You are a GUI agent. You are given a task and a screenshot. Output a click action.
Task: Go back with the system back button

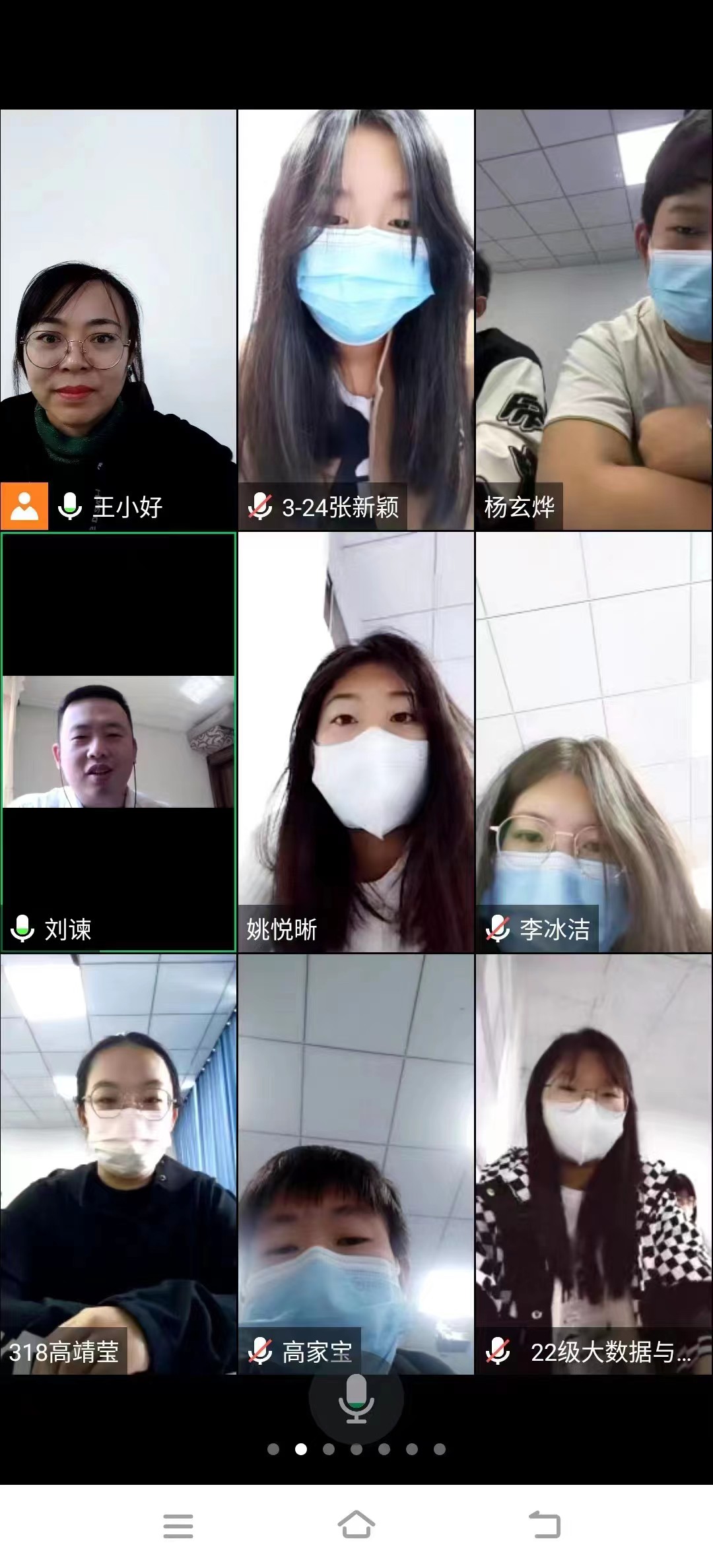tap(545, 1525)
